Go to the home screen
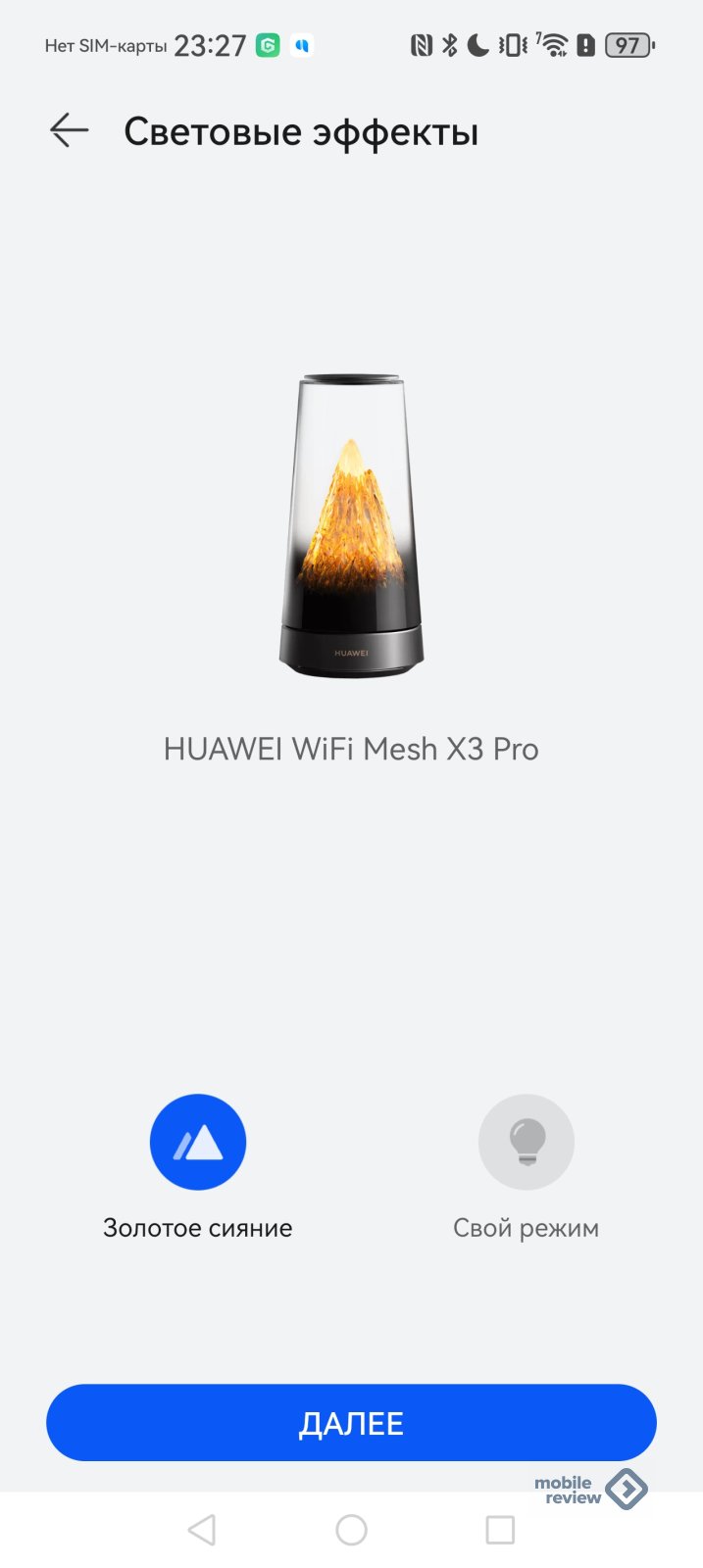The width and height of the screenshot is (703, 1568). coord(351,1530)
